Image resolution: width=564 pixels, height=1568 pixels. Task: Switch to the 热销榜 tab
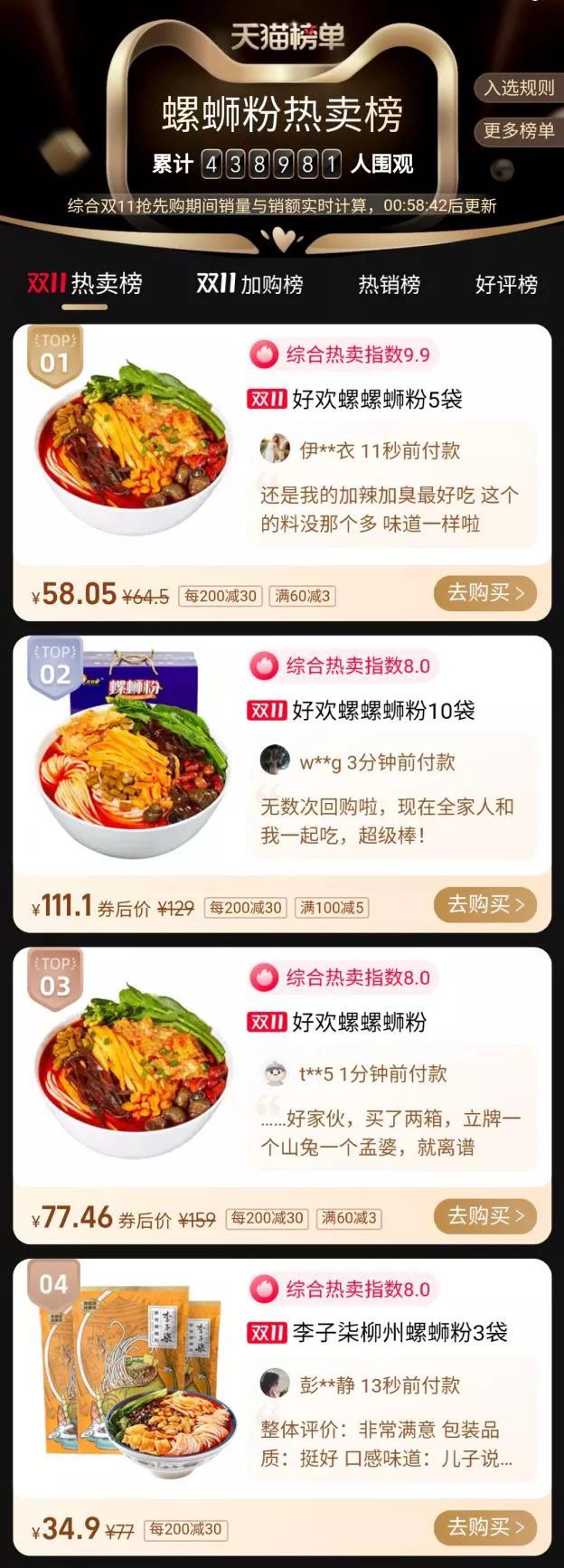(390, 285)
